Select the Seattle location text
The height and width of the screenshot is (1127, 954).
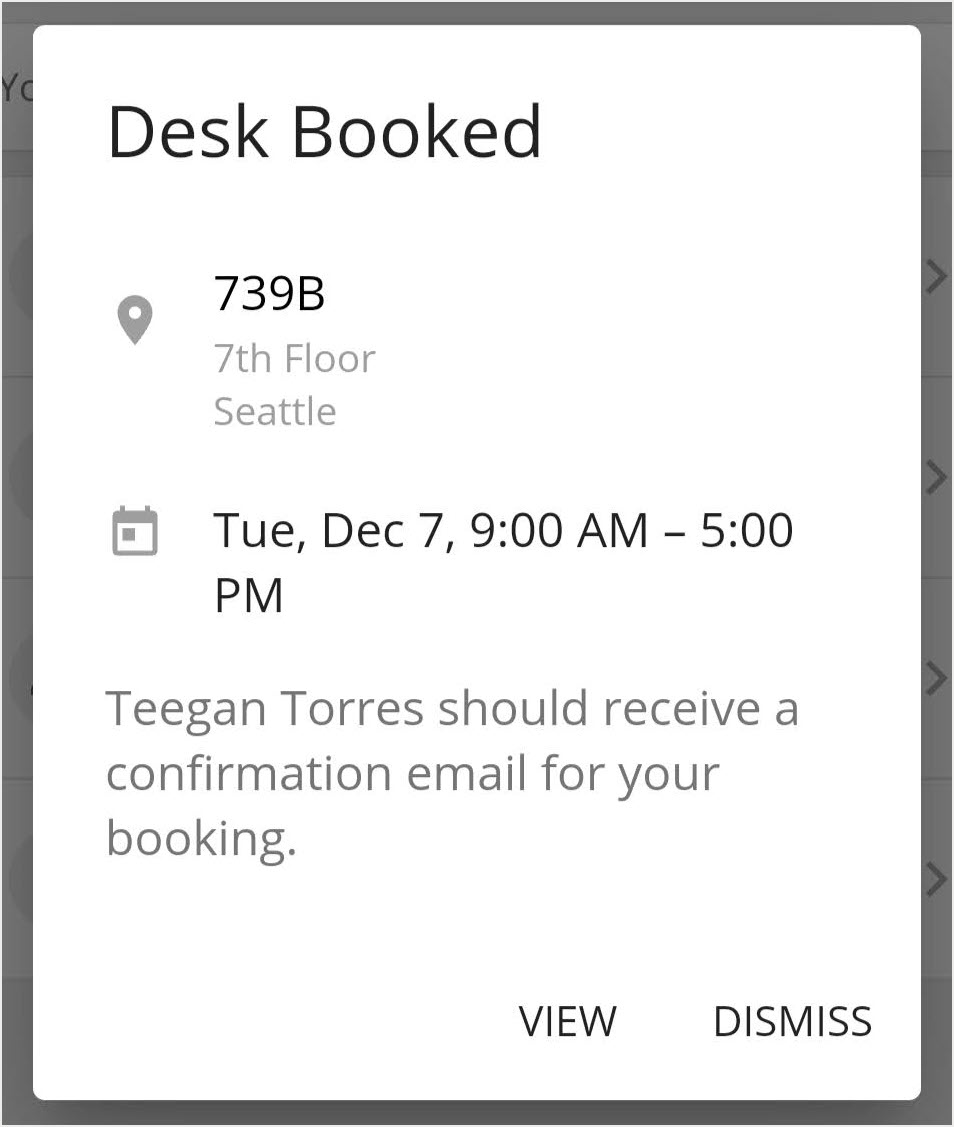[275, 410]
